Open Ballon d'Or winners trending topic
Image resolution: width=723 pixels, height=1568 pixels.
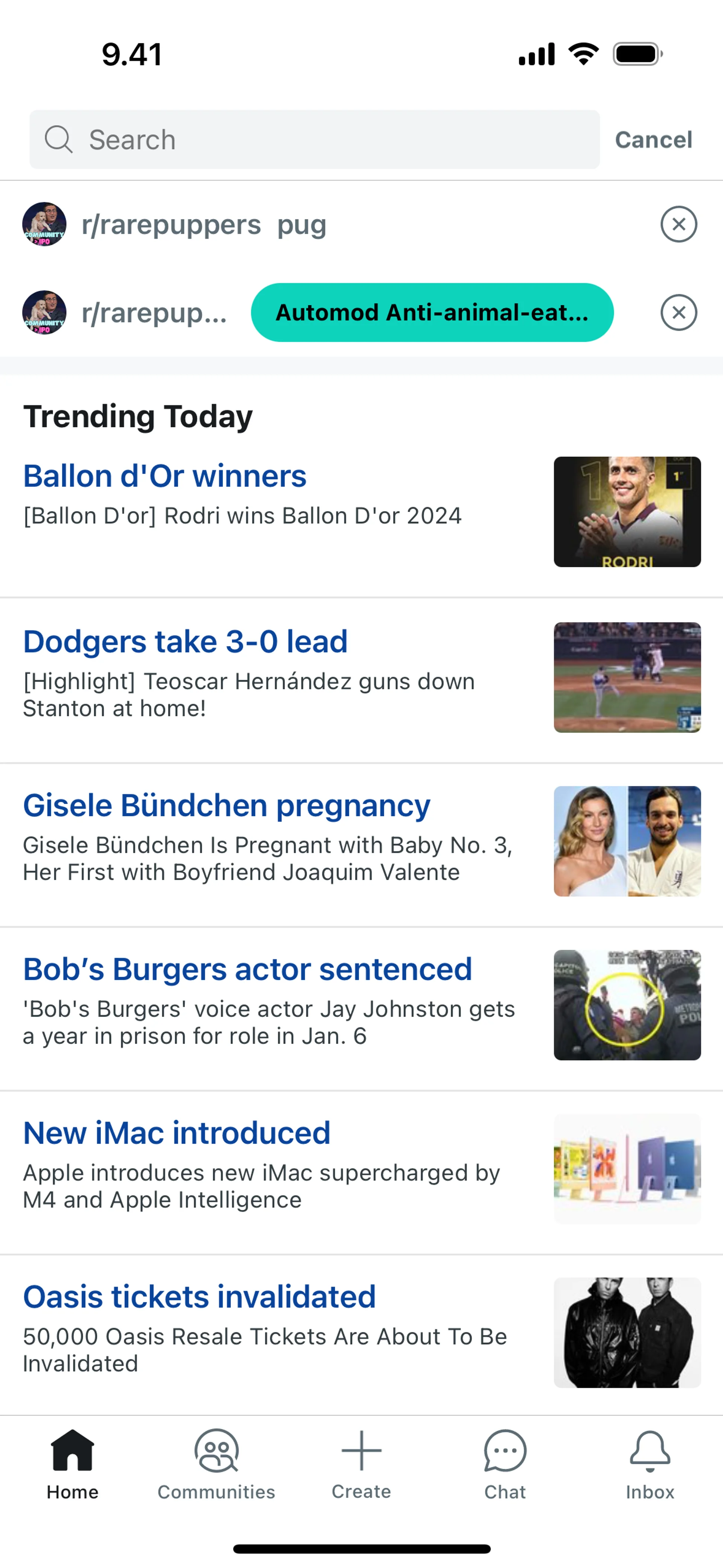pyautogui.click(x=165, y=476)
